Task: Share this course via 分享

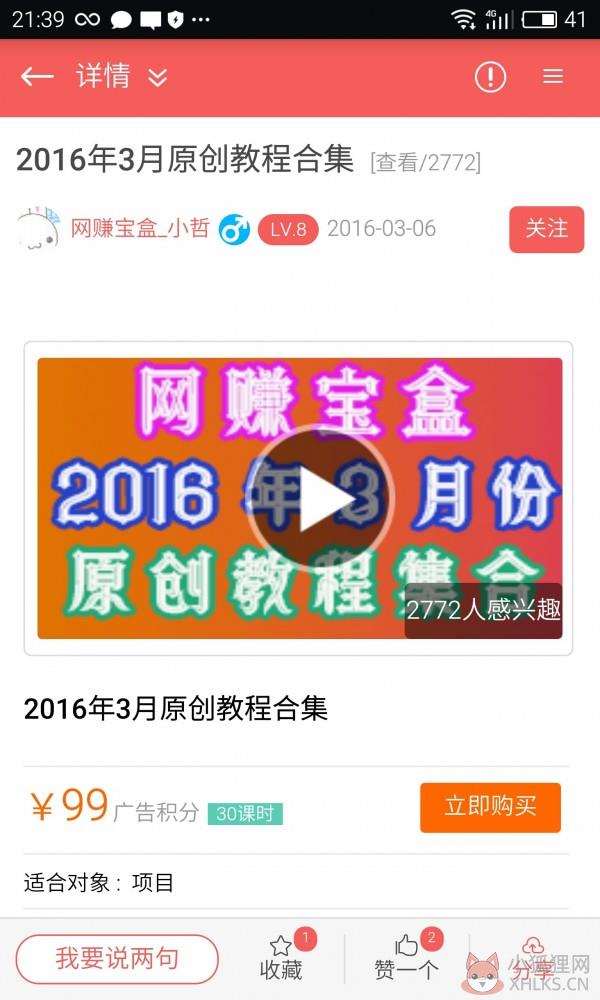Action: [x=532, y=959]
